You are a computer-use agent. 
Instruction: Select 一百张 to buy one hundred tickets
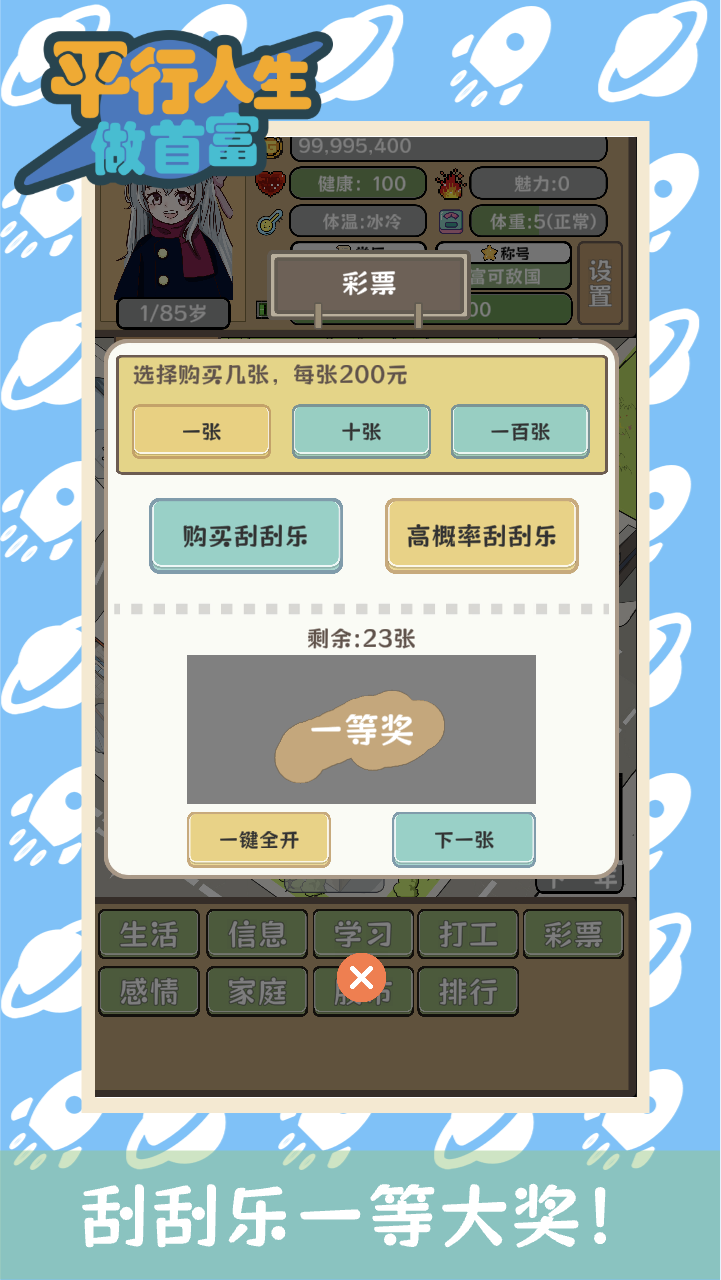click(x=520, y=431)
